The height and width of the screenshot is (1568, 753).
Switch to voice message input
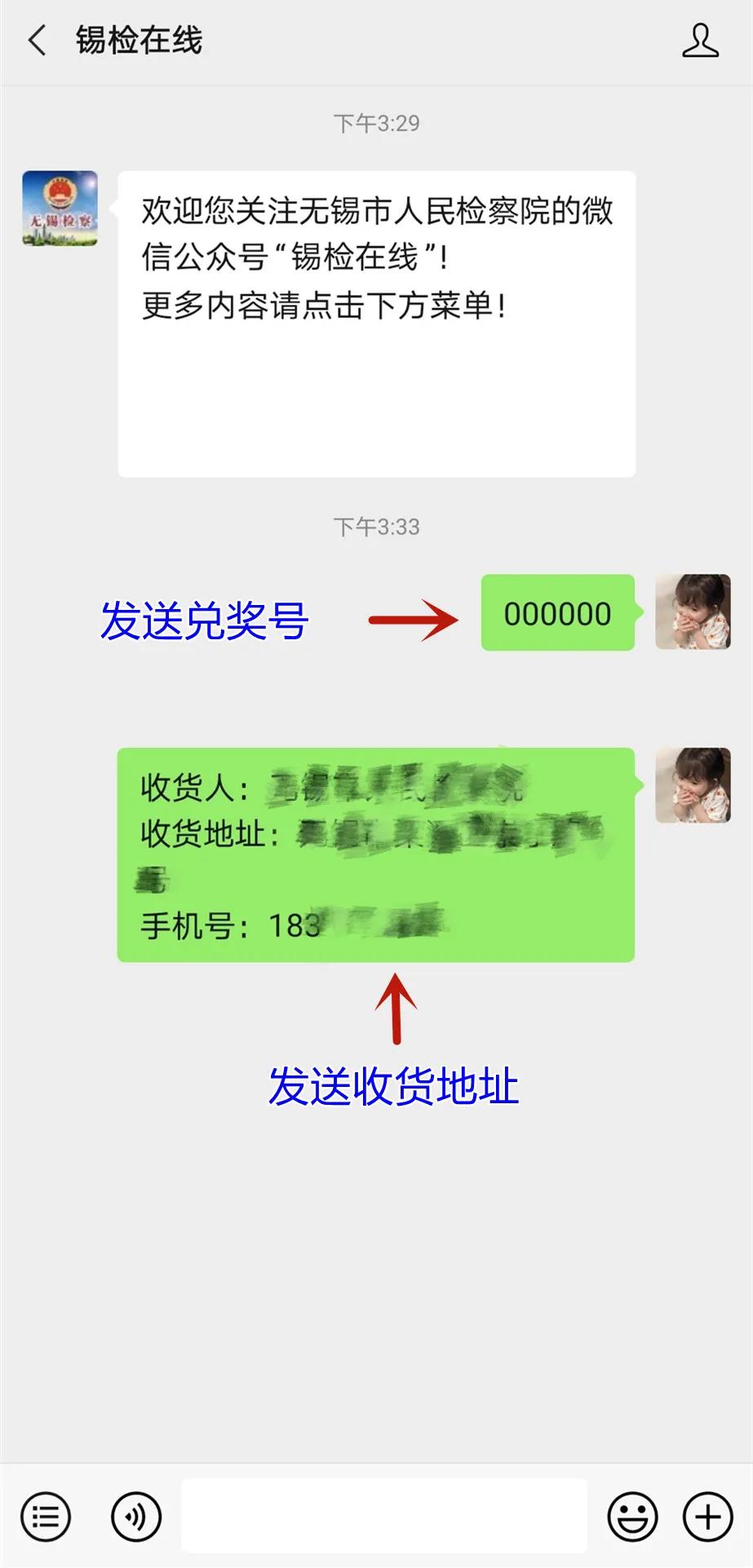[135, 1517]
